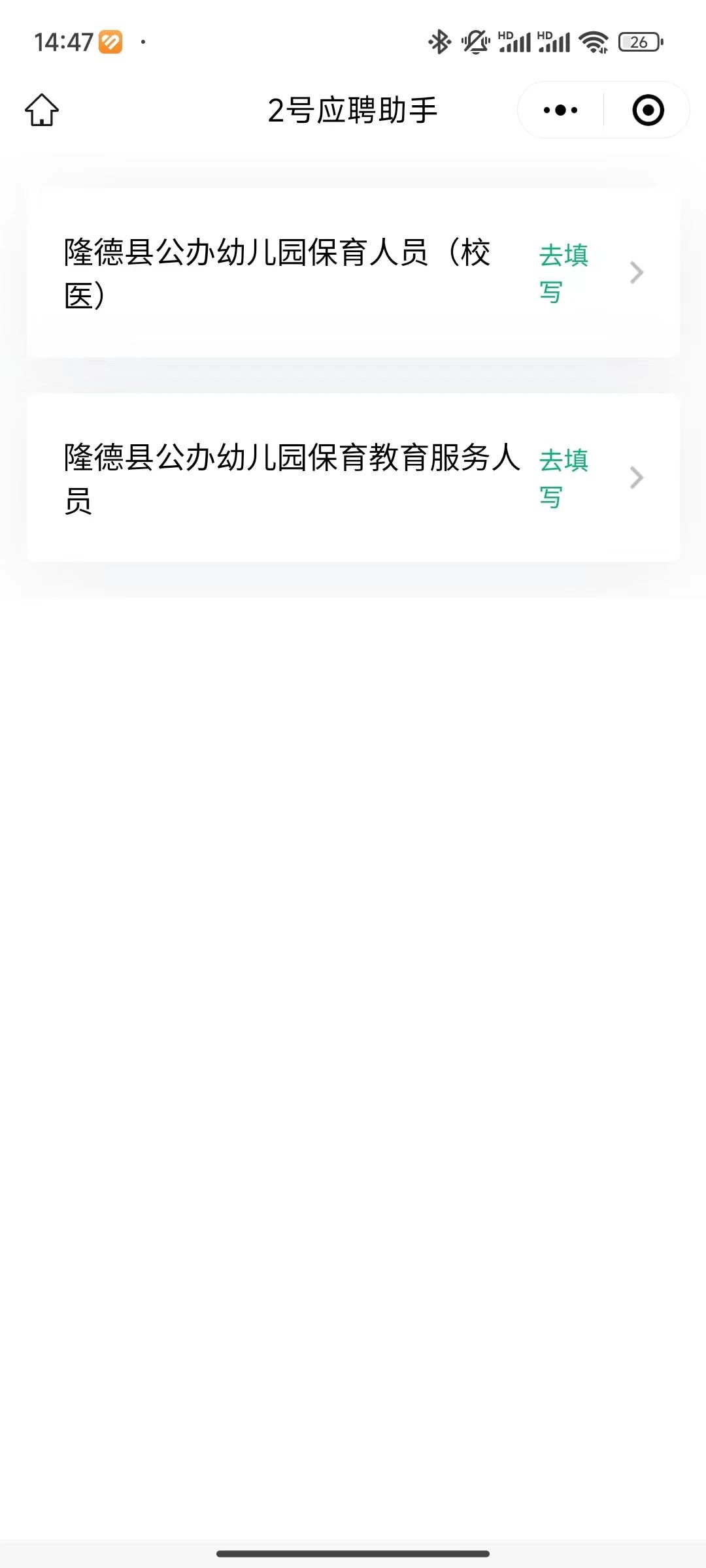Screen dimensions: 706x1568
Task: Click the 2号应聘助手 title
Action: click(353, 110)
